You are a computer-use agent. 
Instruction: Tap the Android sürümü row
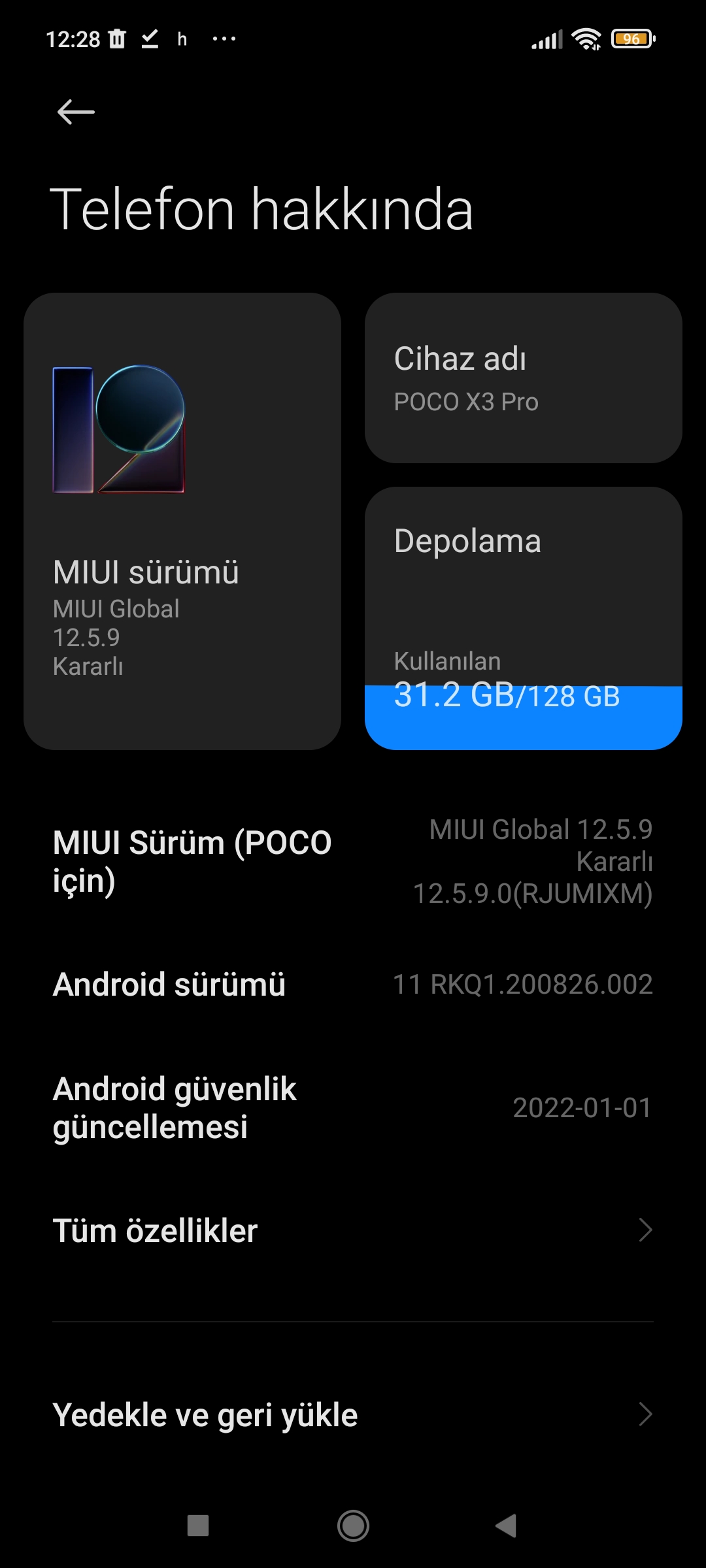pos(353,985)
